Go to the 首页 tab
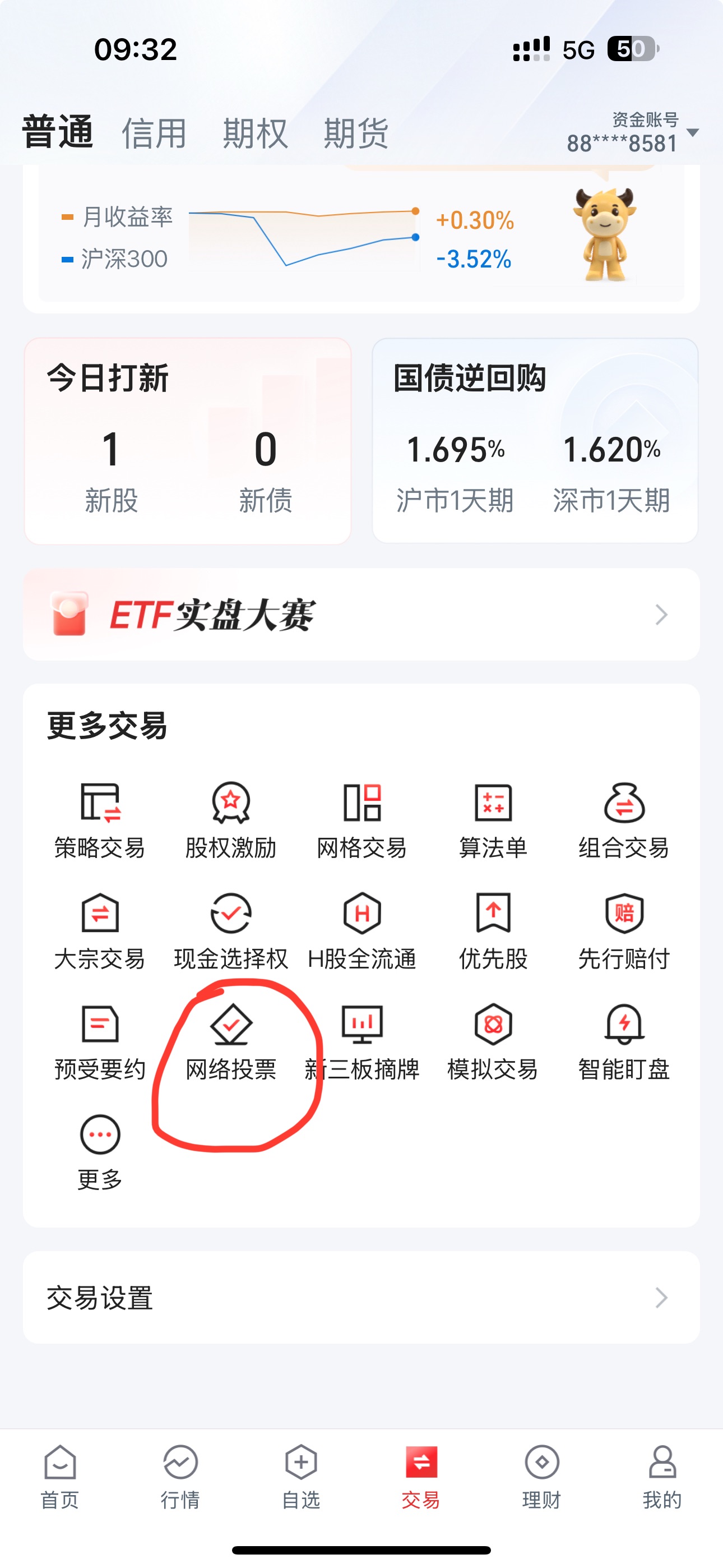The width and height of the screenshot is (723, 1568). pyautogui.click(x=59, y=1477)
